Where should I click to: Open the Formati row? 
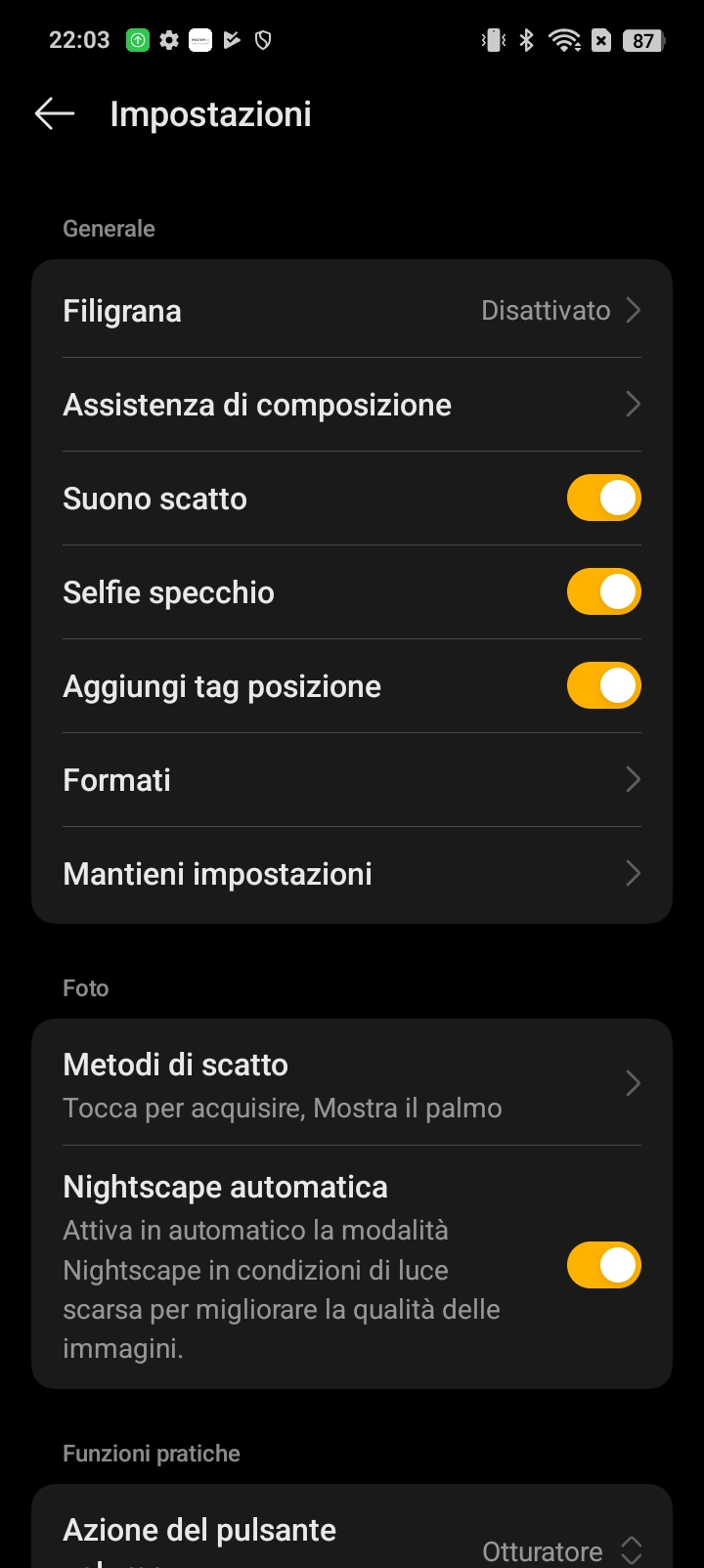(x=352, y=780)
